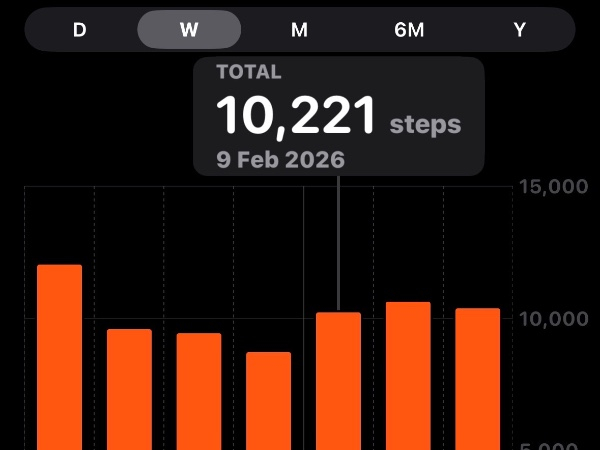Switch to the M month view
The image size is (600, 450).
tap(299, 30)
